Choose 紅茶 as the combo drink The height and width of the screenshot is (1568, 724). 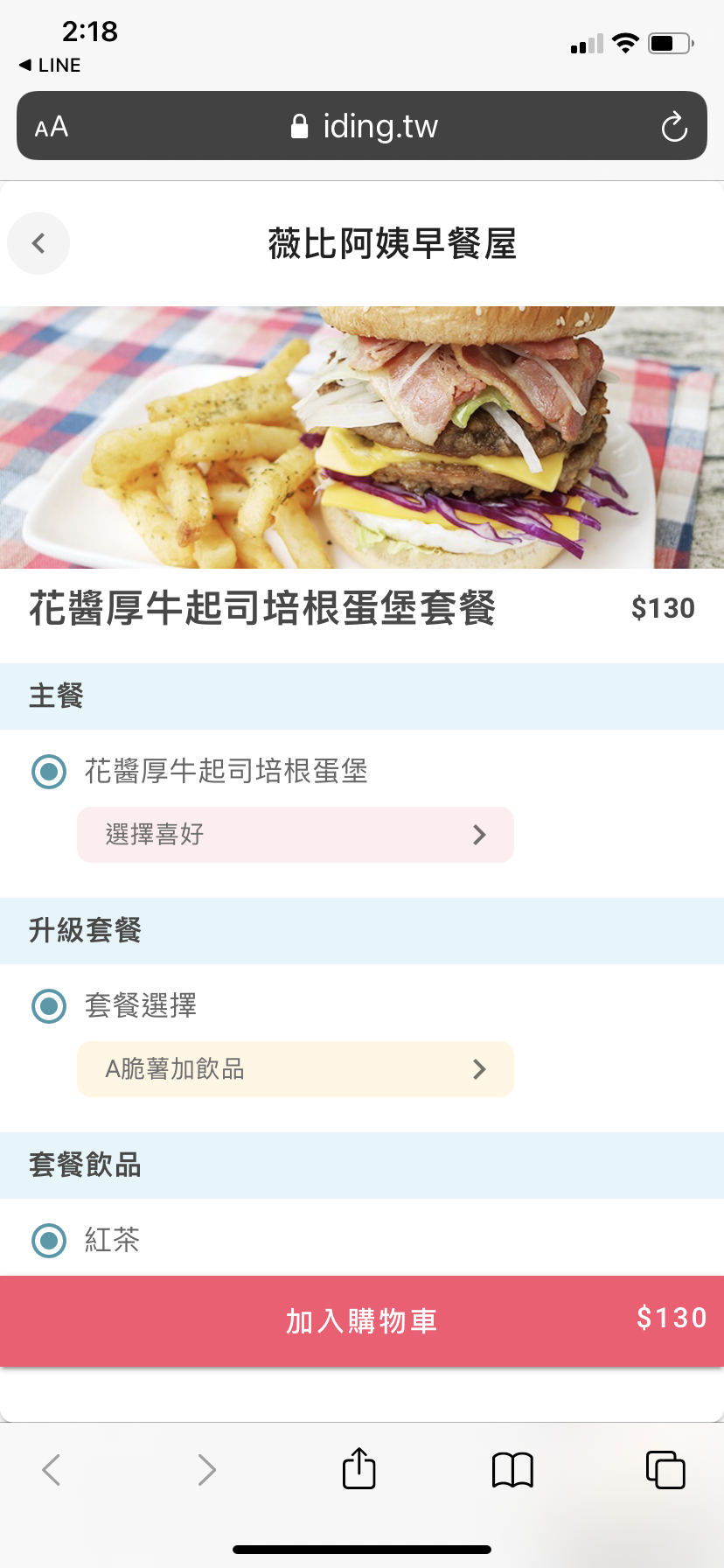coord(49,1240)
